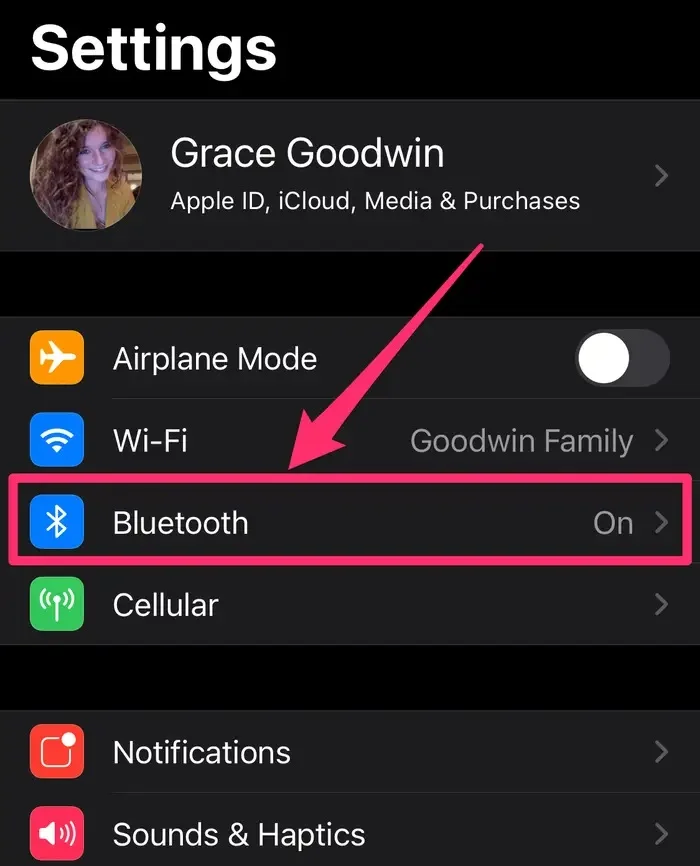The height and width of the screenshot is (866, 700).
Task: Open Bluetooth settings
Action: point(350,522)
